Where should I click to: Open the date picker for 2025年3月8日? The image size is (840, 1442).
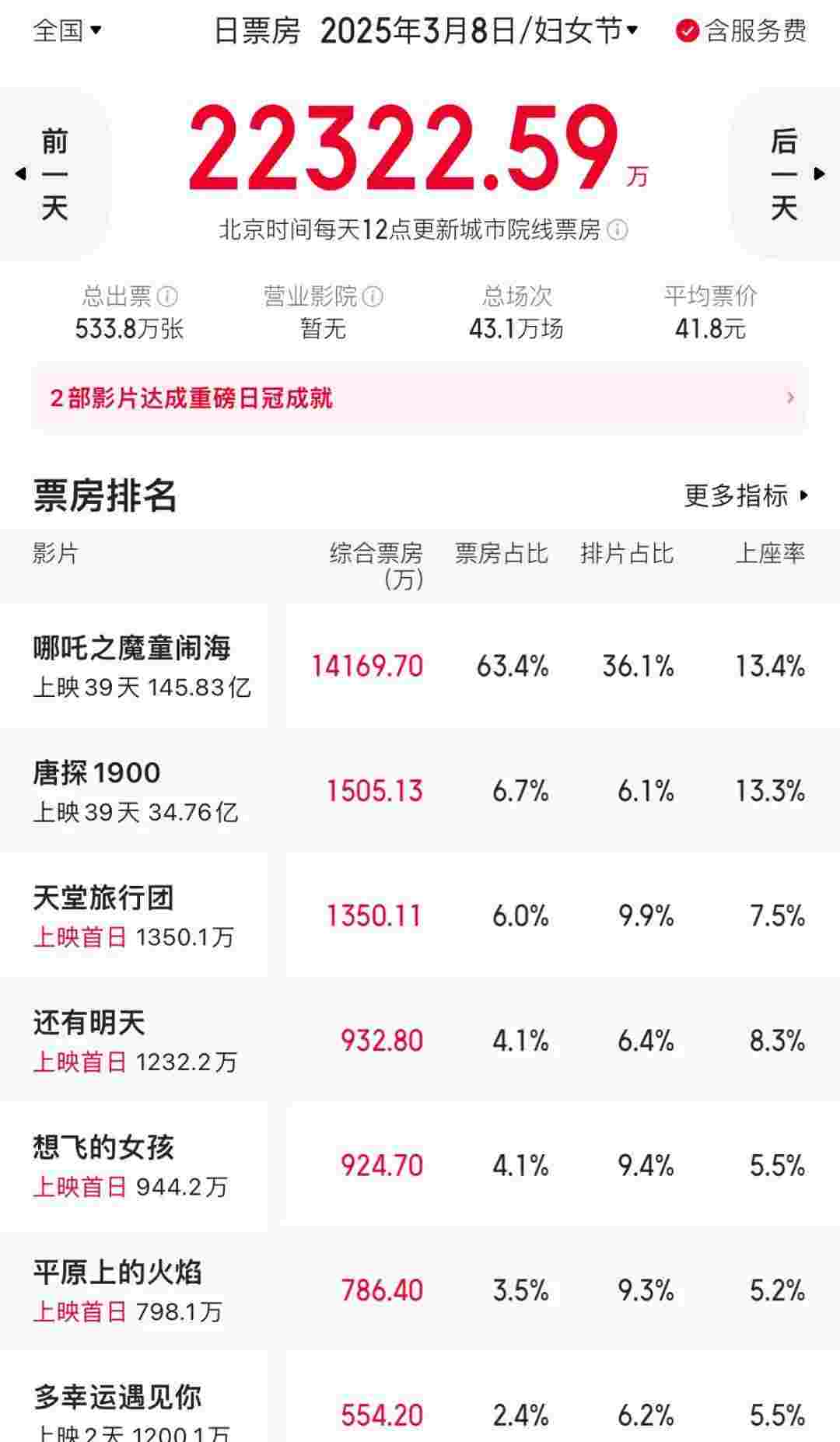coord(479,31)
